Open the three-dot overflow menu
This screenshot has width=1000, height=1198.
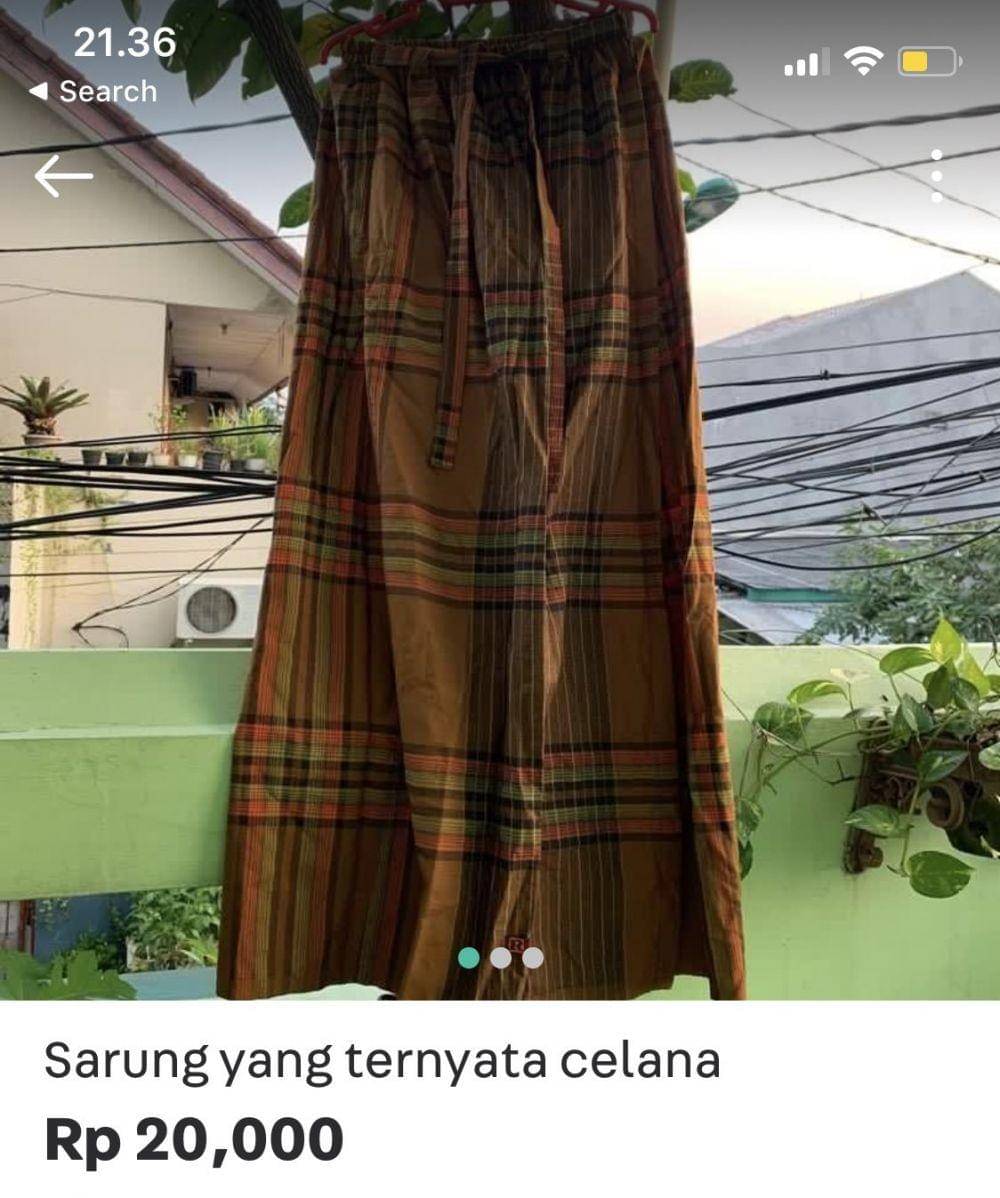(936, 176)
